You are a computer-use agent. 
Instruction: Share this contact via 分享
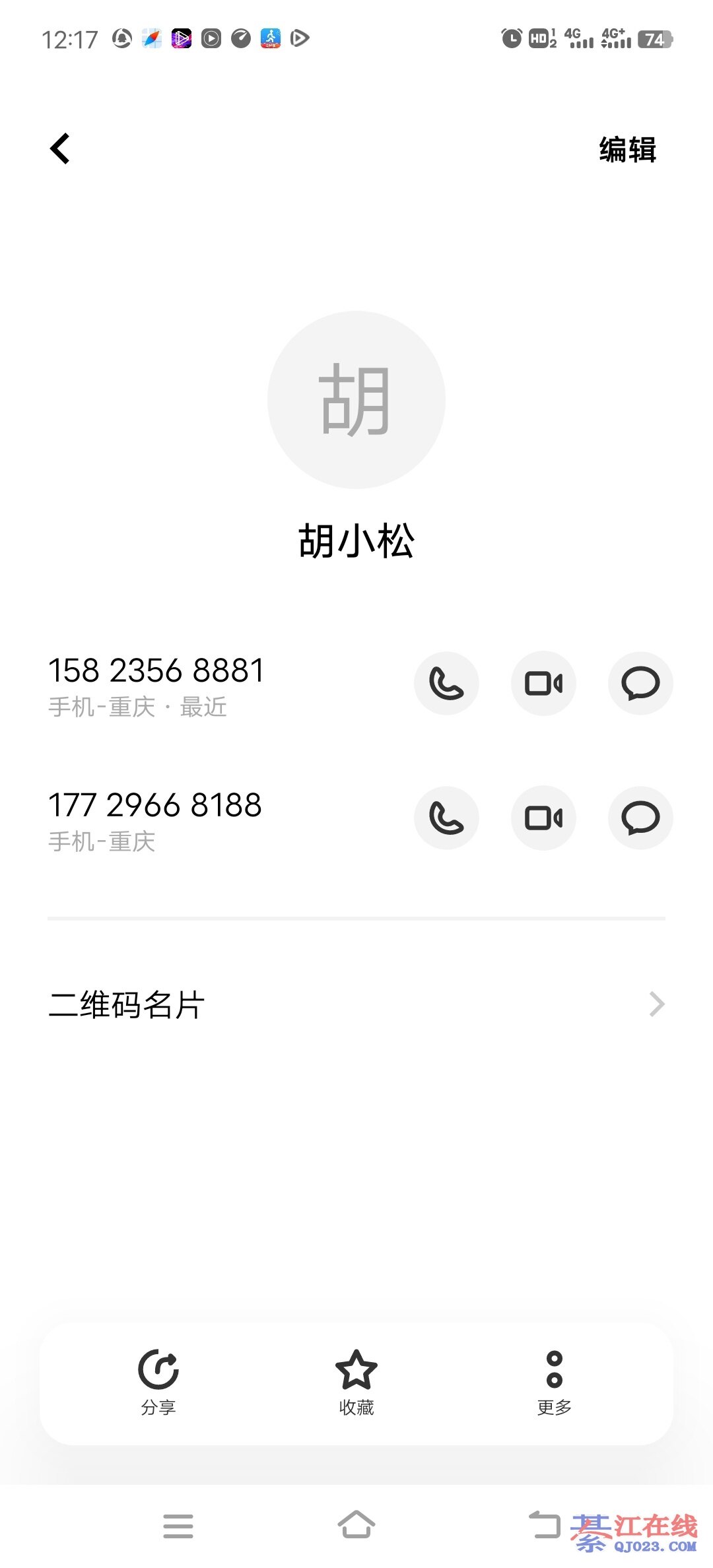click(x=158, y=1382)
